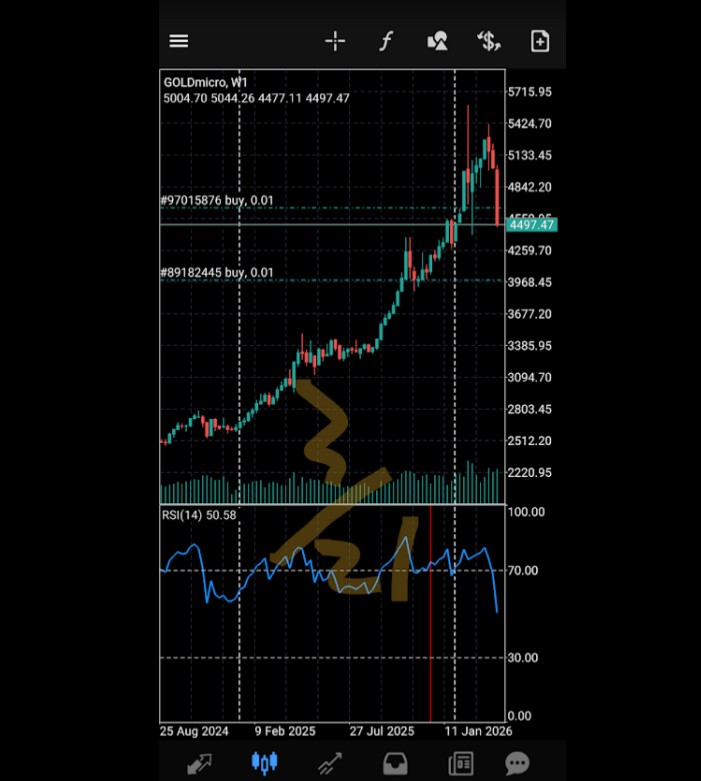Open the hamburger side menu
701x781 pixels.
(179, 41)
